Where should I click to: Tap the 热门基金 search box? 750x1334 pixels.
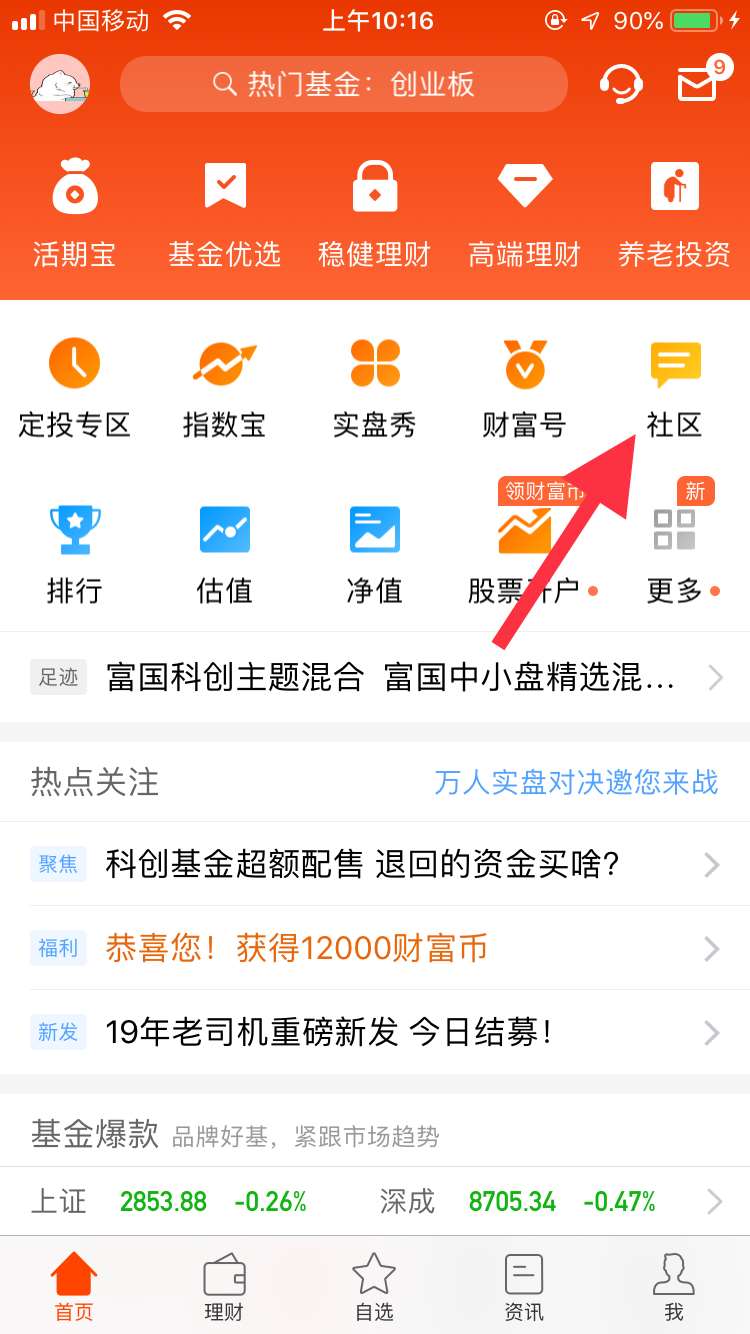pos(343,84)
